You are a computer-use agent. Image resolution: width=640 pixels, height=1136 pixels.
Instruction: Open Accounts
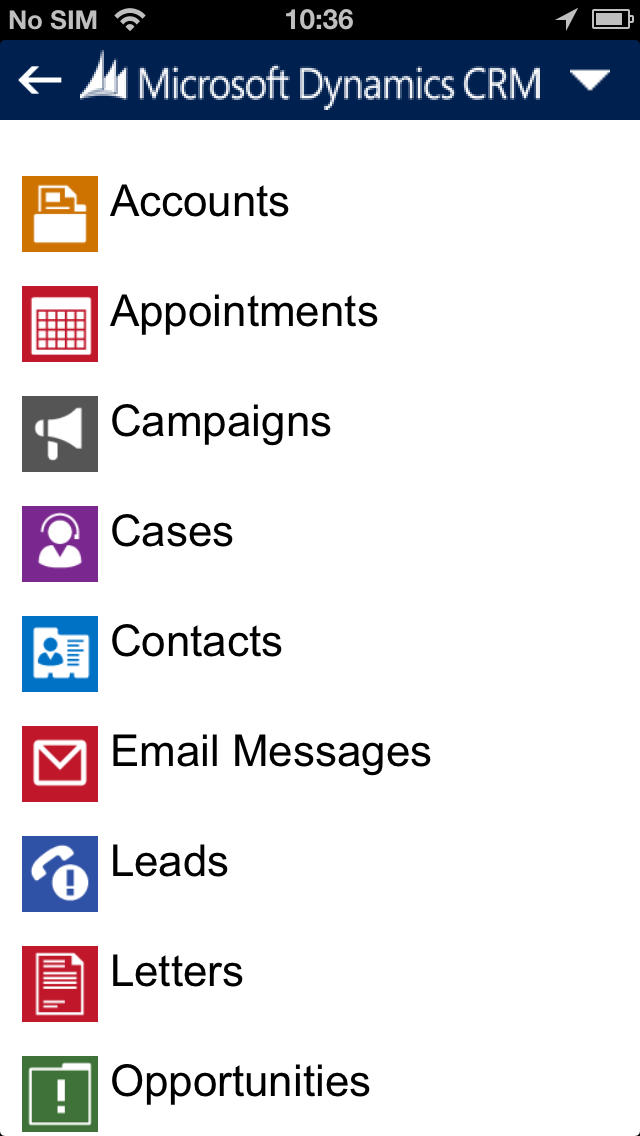tap(199, 203)
